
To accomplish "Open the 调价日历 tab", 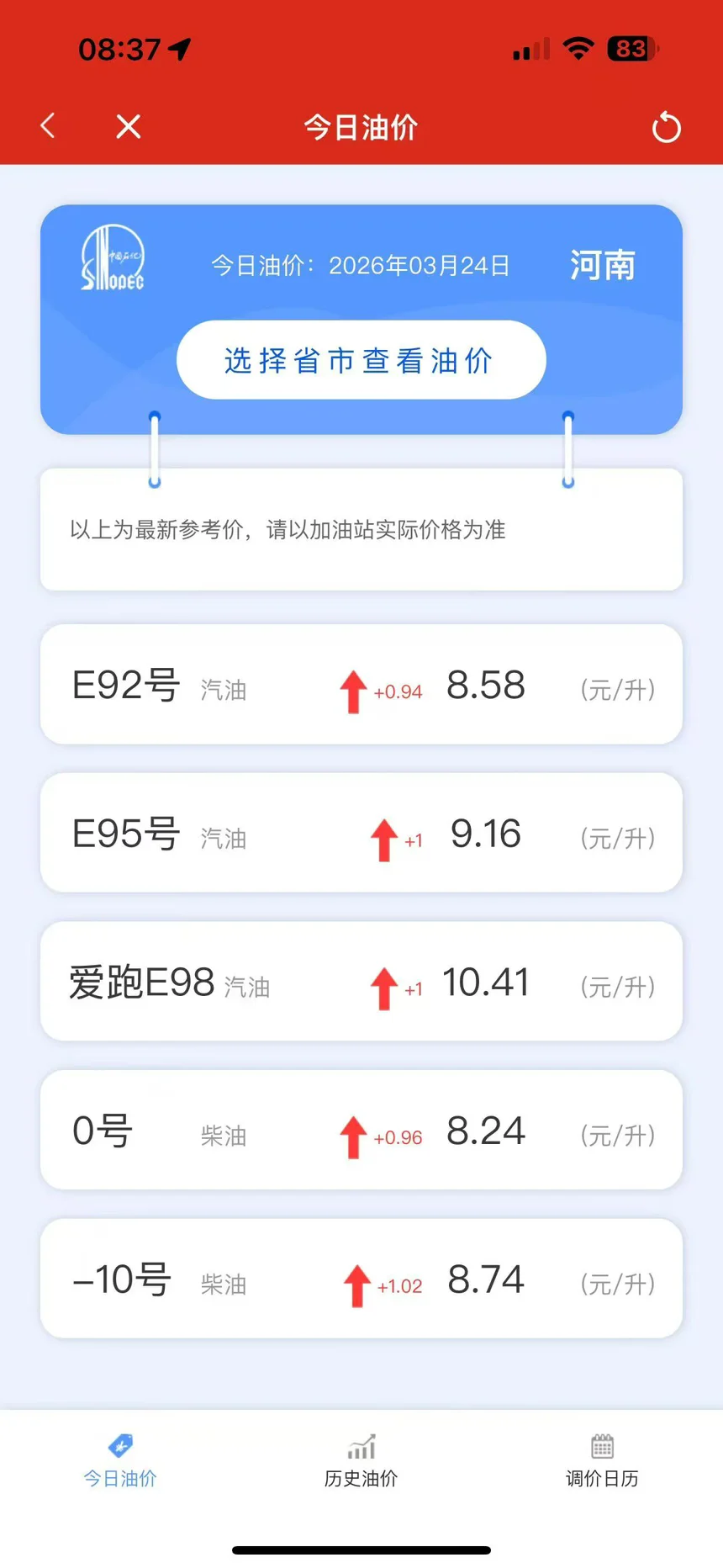I will point(602,1462).
